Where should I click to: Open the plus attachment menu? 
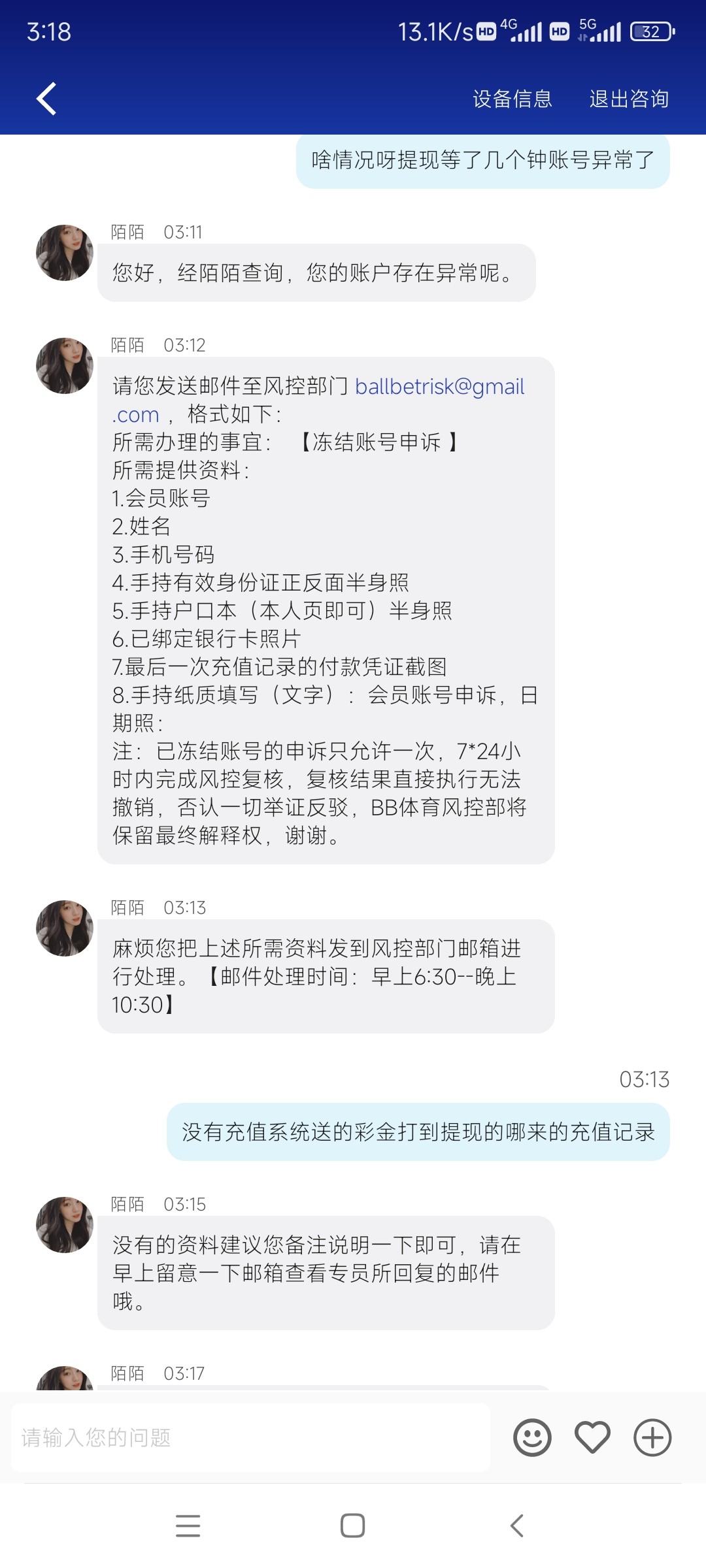click(652, 1438)
